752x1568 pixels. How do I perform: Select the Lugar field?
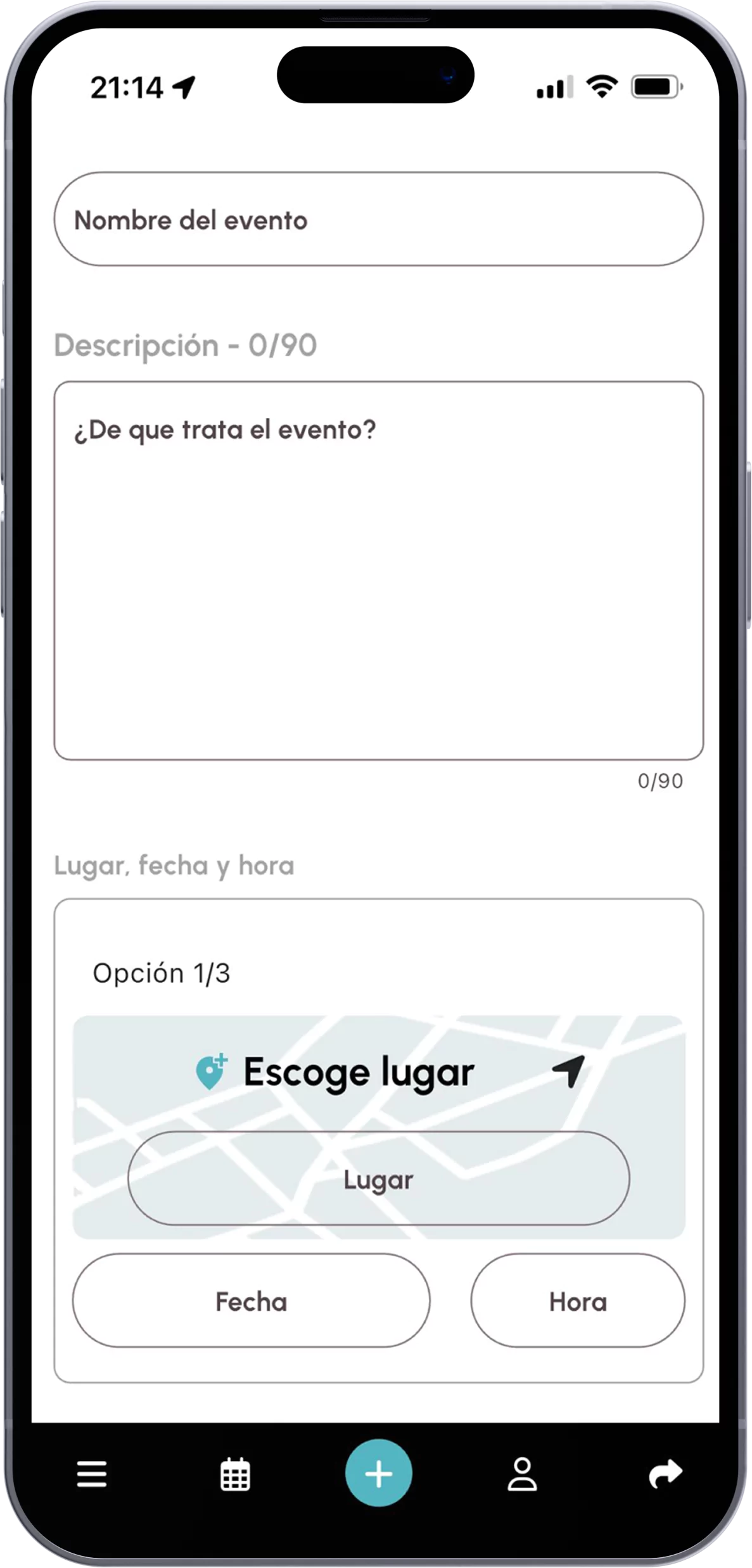[378, 1180]
